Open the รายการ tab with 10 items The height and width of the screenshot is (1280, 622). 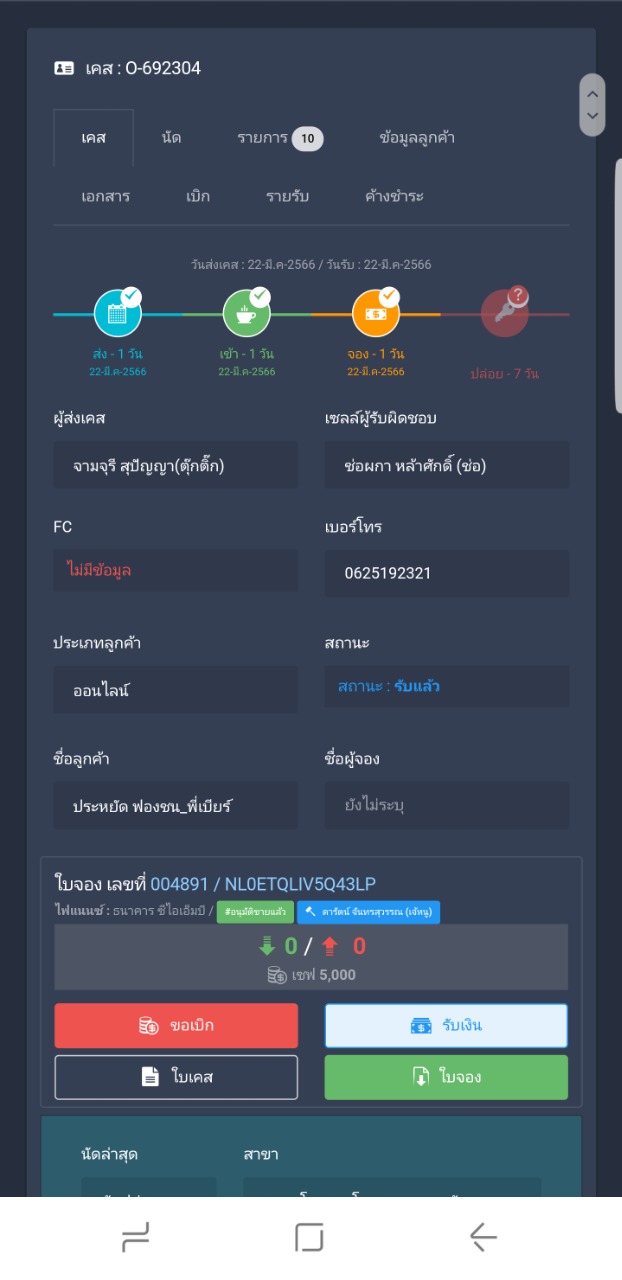(x=280, y=138)
